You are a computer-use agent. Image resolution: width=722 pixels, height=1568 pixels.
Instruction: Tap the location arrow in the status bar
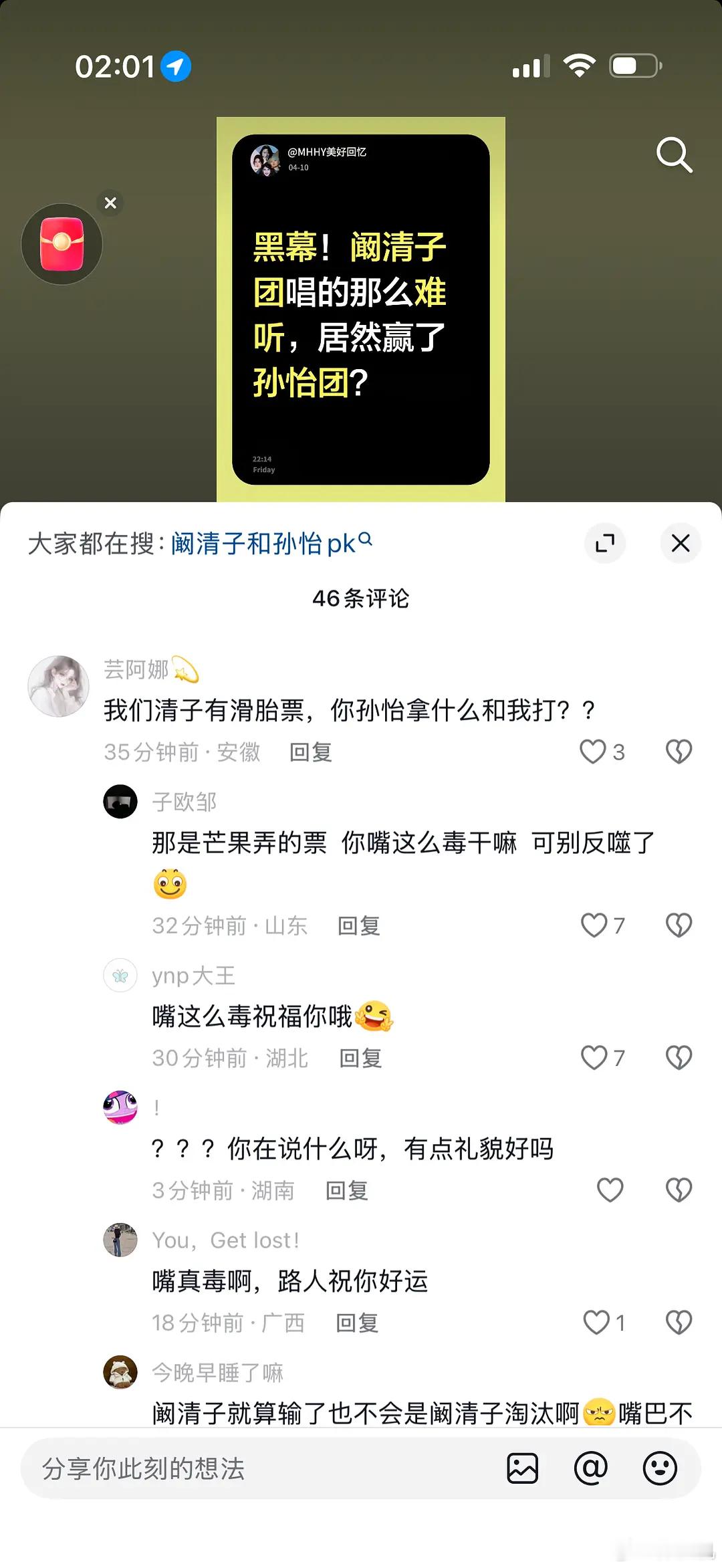coord(174,66)
